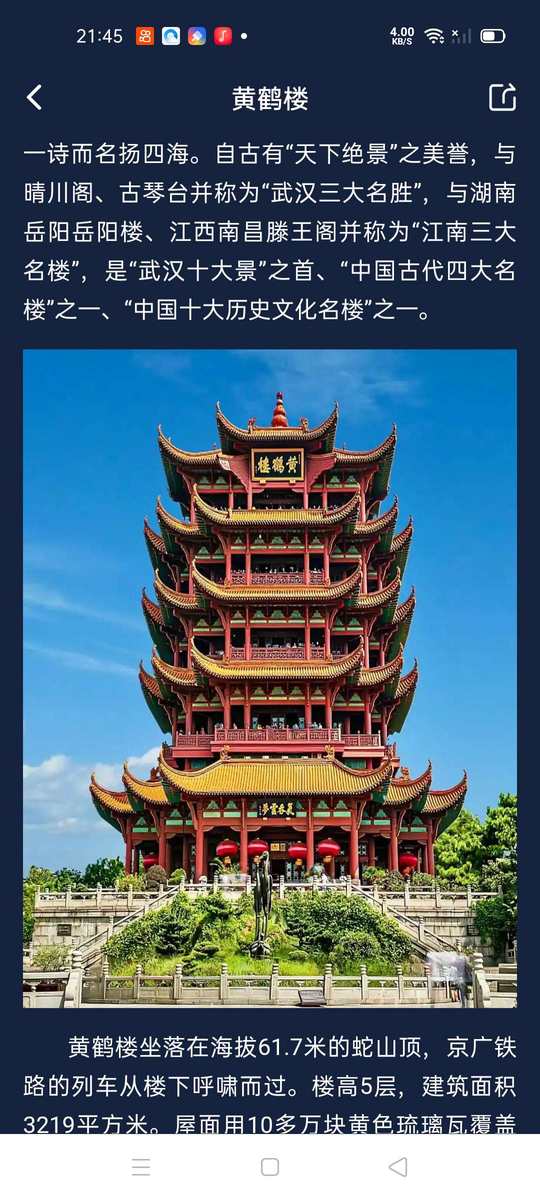The image size is (540, 1200).
Task: Go back from the 黄鹤楼 page
Action: pos(34,97)
